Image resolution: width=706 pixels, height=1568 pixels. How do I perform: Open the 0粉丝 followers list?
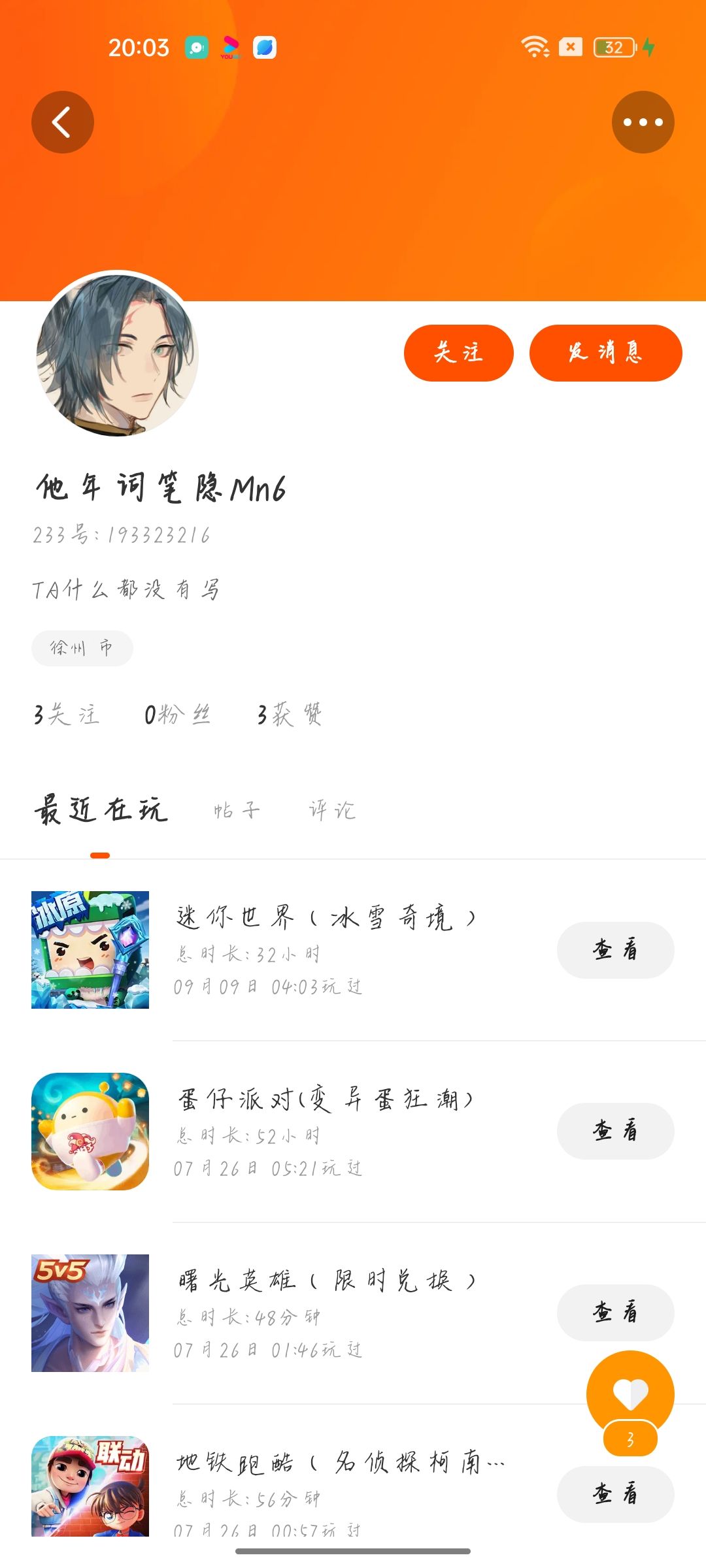pyautogui.click(x=177, y=714)
